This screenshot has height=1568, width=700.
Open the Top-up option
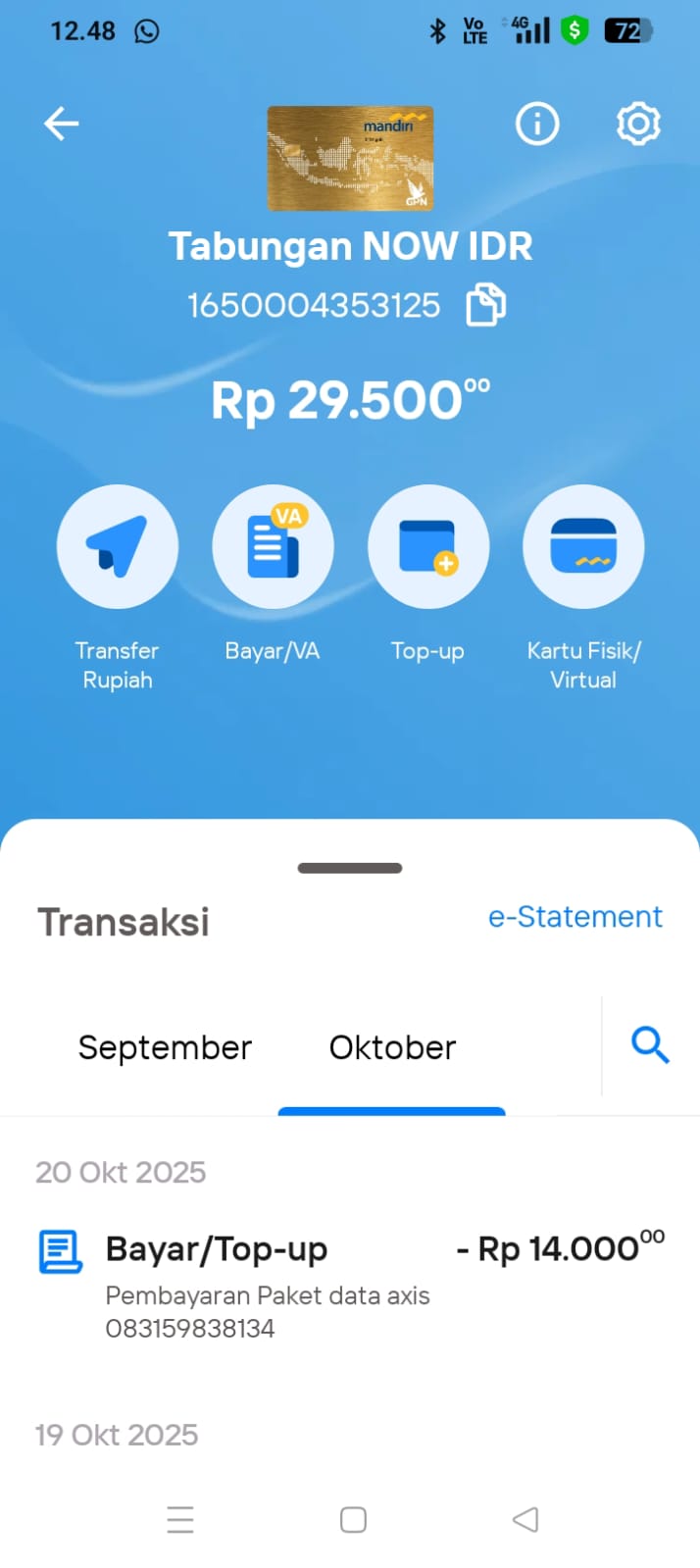[427, 546]
